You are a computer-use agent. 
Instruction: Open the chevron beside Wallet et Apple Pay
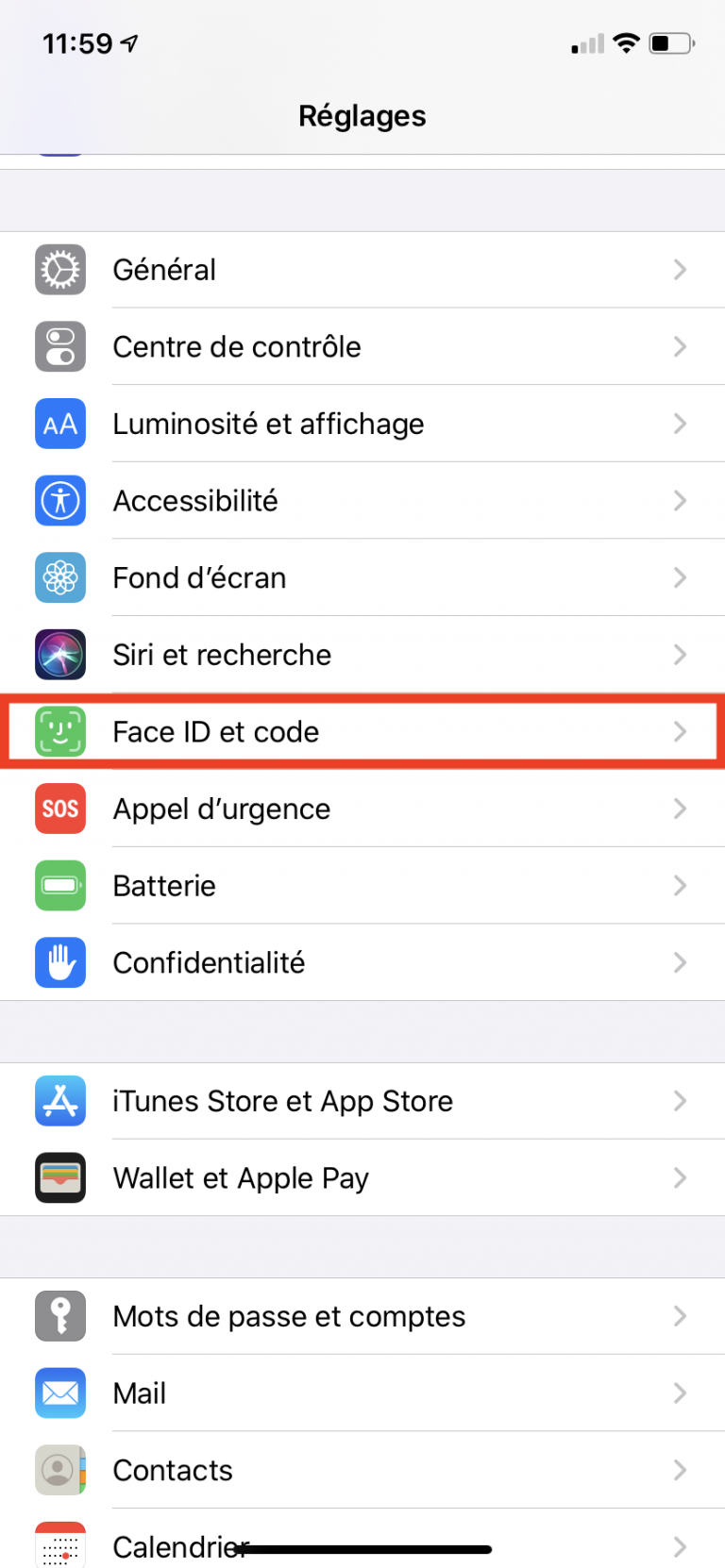point(681,1177)
